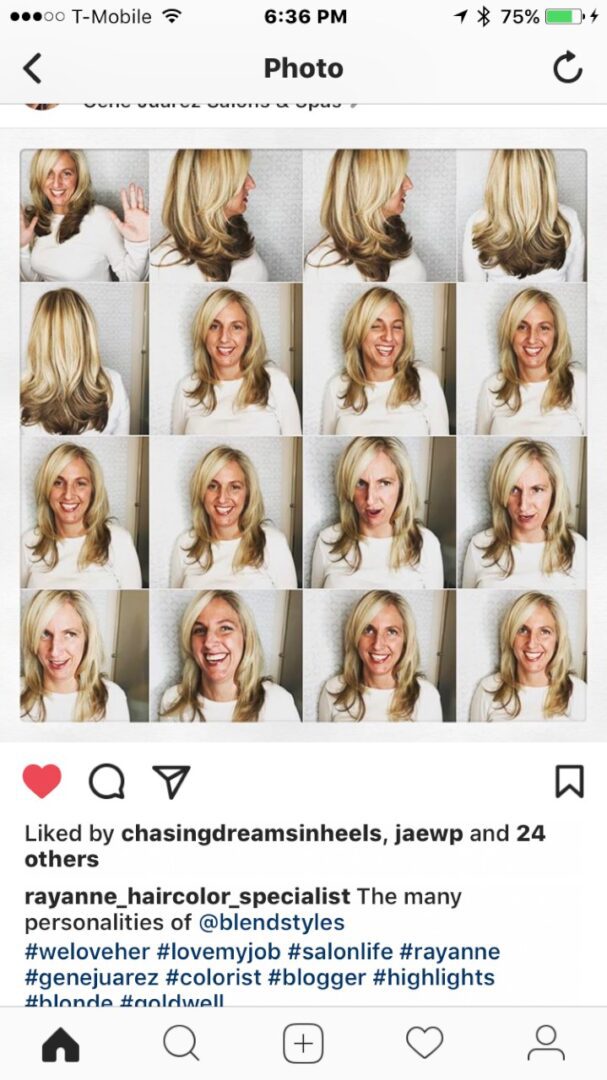Switch to the Home tab
607x1080 pixels.
[61, 1044]
